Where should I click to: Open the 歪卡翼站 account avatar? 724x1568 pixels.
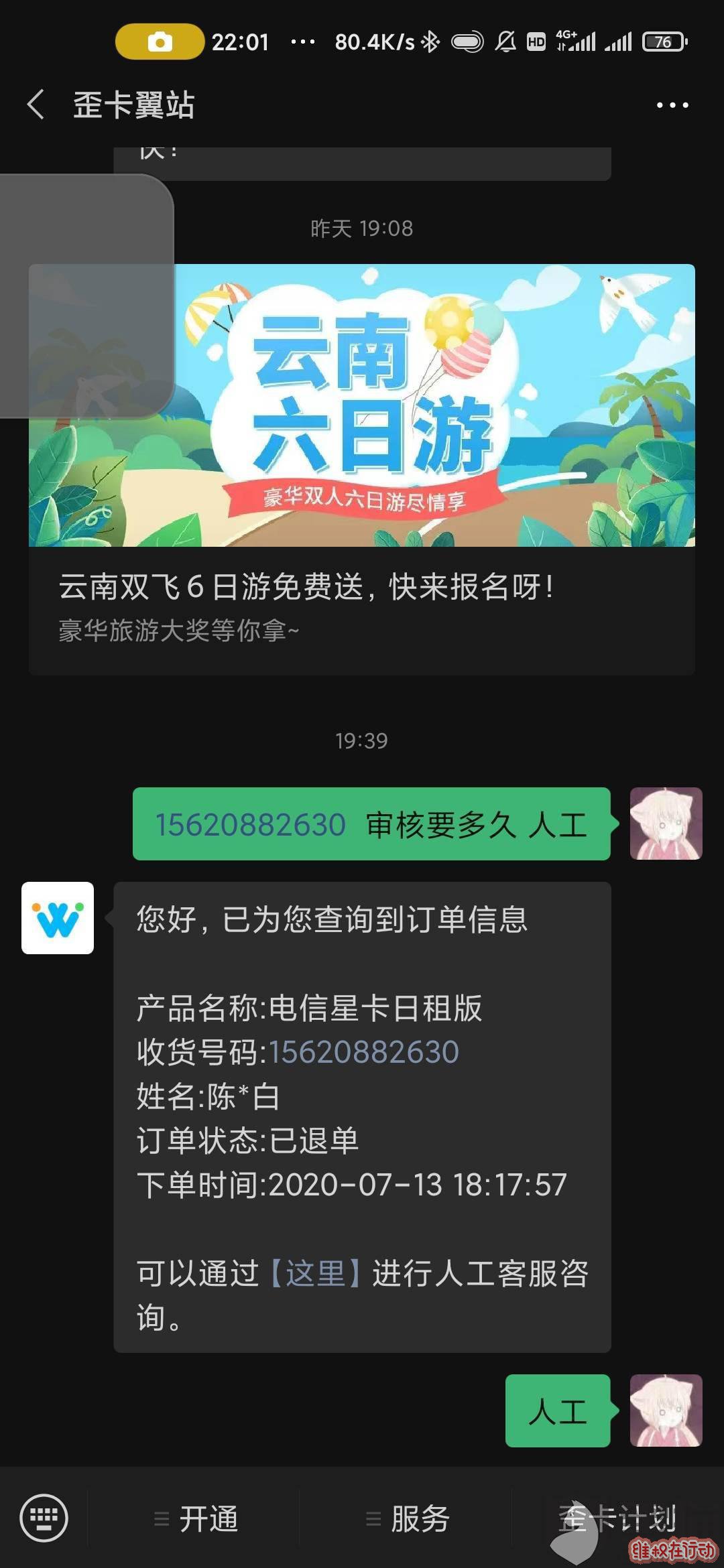tap(58, 918)
